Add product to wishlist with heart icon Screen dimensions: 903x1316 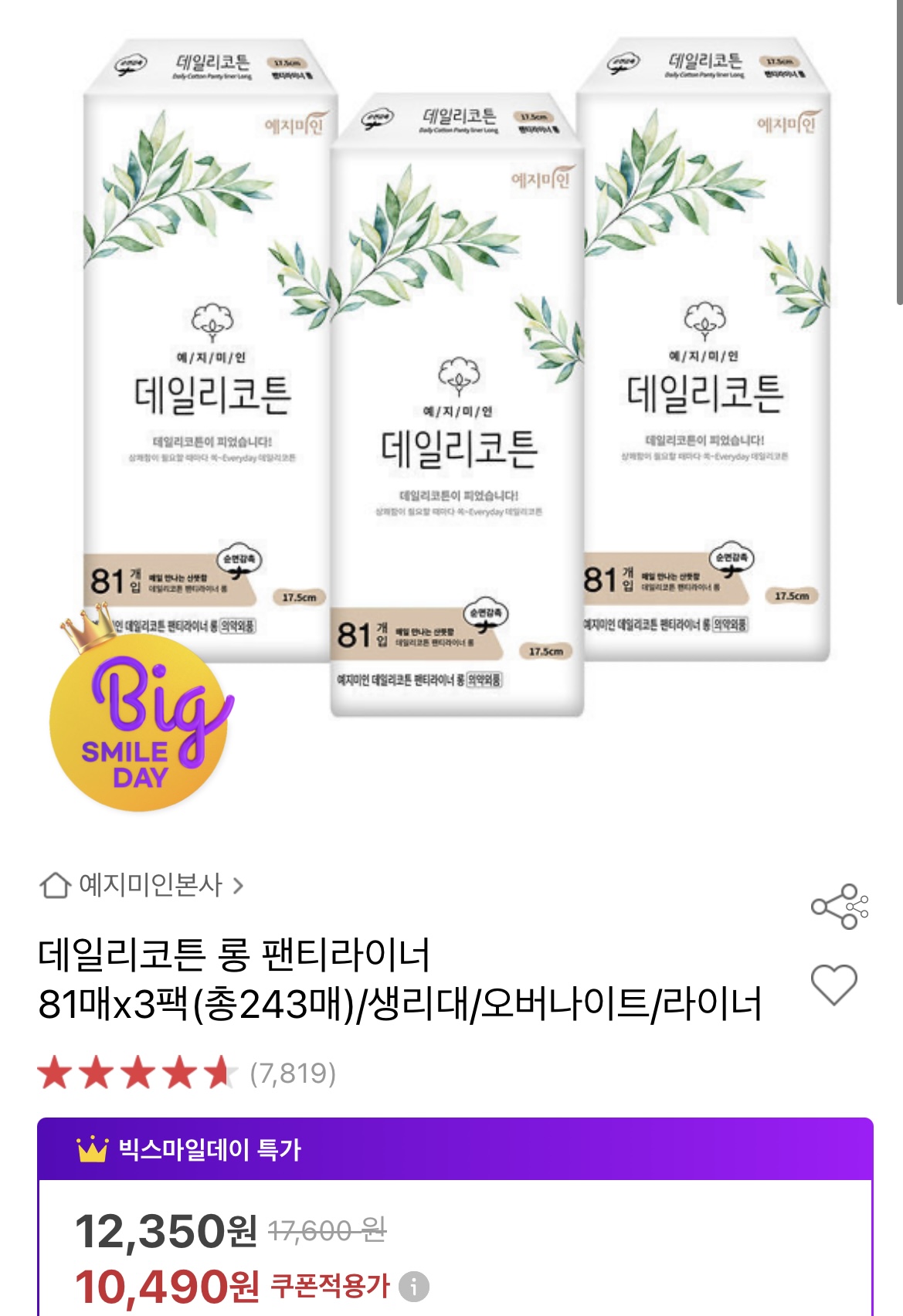(x=834, y=985)
